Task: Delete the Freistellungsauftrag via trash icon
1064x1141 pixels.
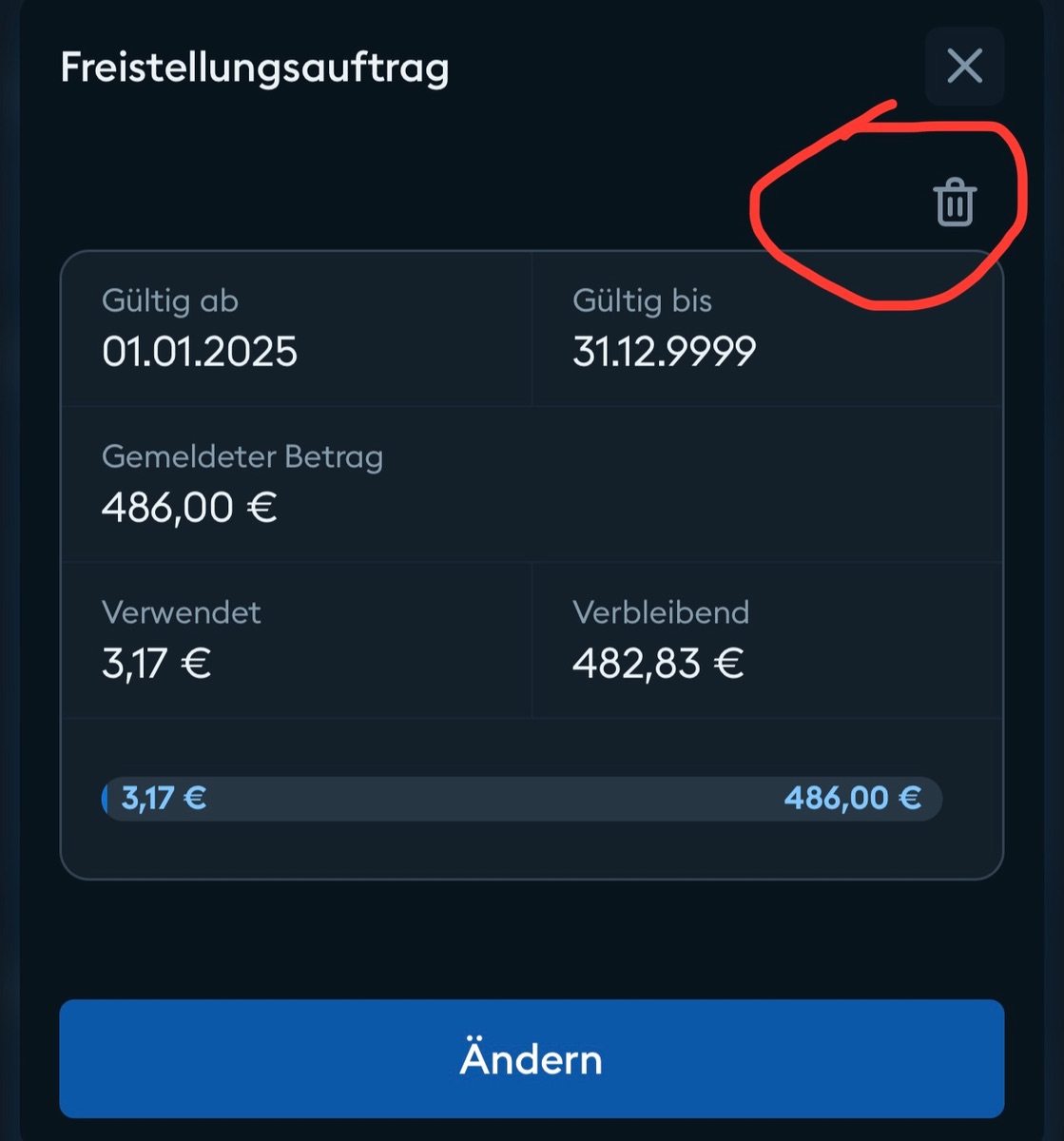Action: [955, 203]
